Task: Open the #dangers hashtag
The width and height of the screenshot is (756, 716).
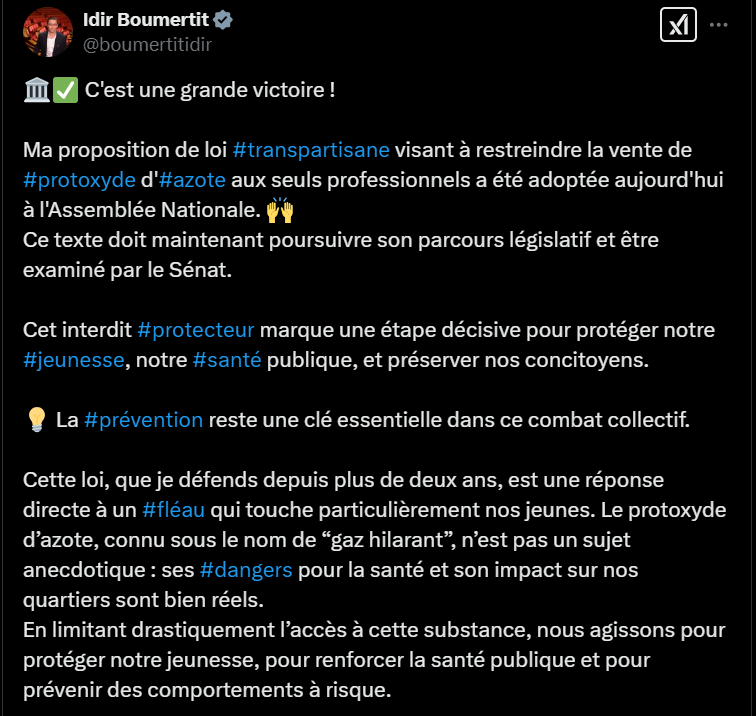Action: [246, 570]
